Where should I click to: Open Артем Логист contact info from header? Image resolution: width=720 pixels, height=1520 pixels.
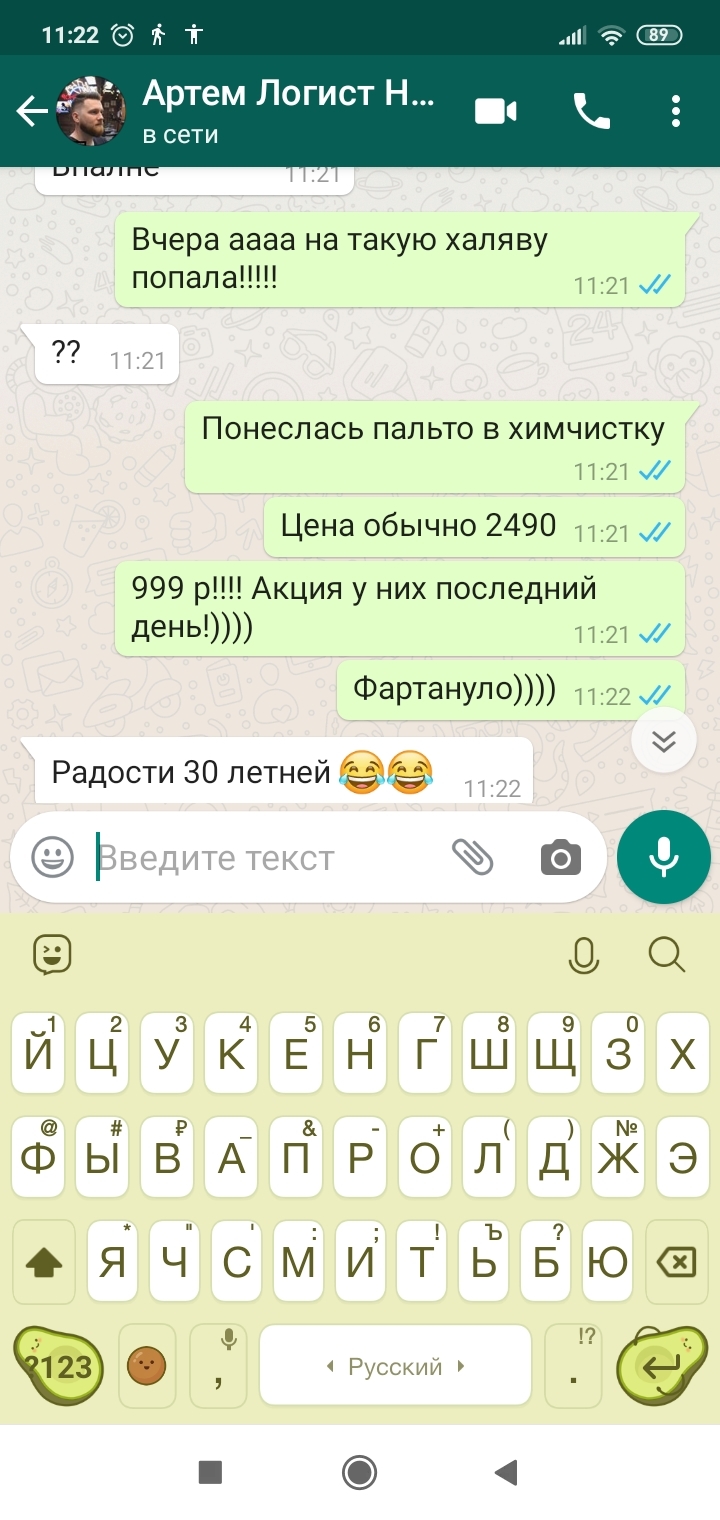pos(289,111)
